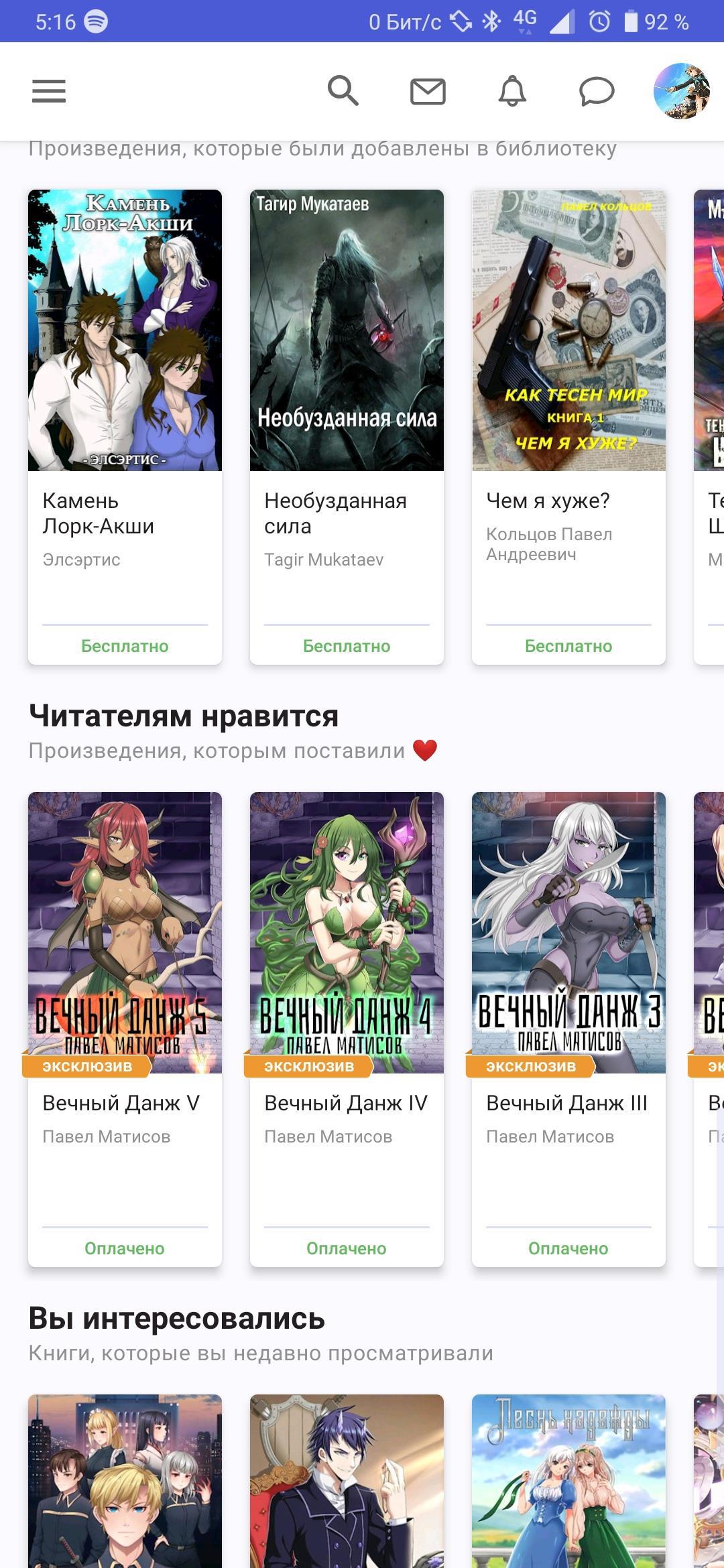This screenshot has height=1568, width=724.
Task: Open the notifications bell
Action: coord(512,91)
